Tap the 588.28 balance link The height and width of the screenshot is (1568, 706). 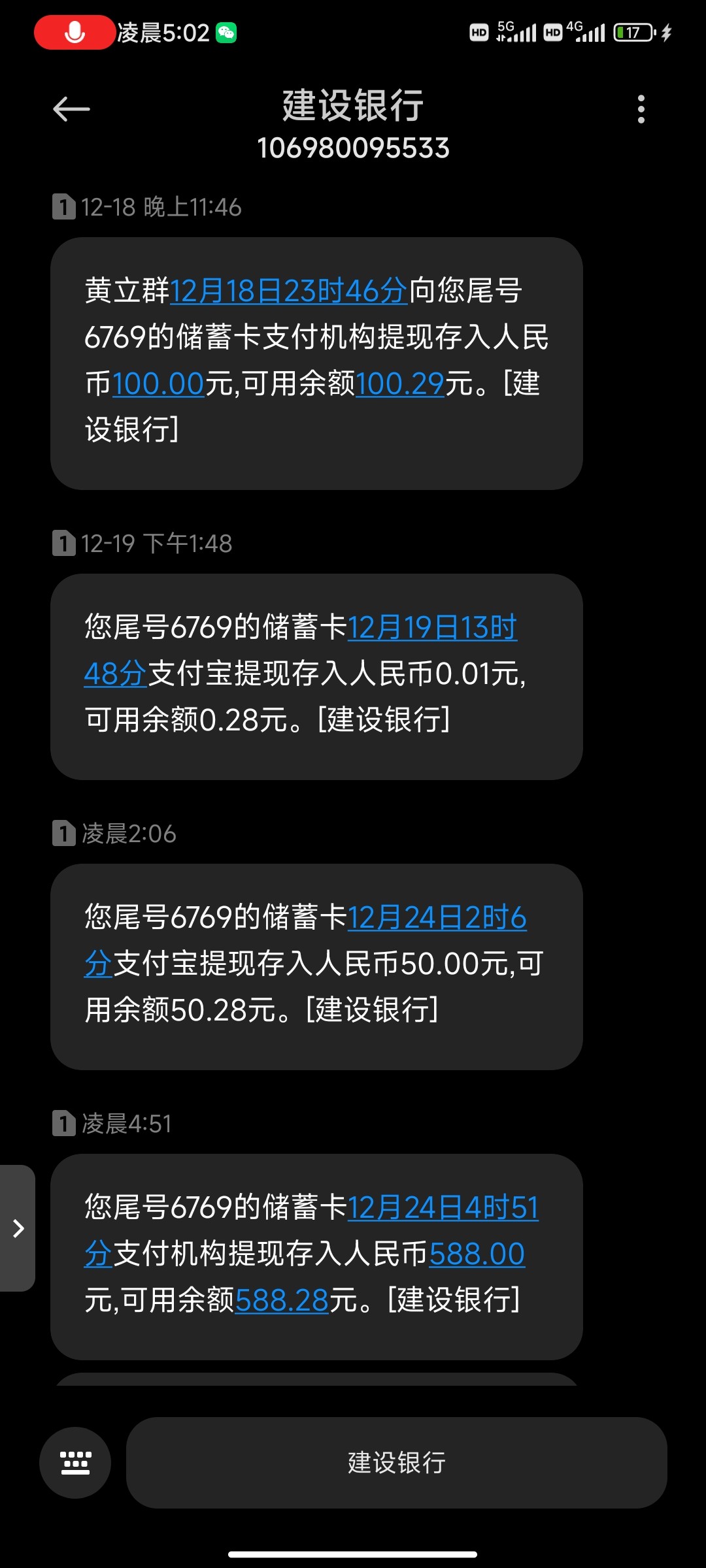pos(282,1301)
